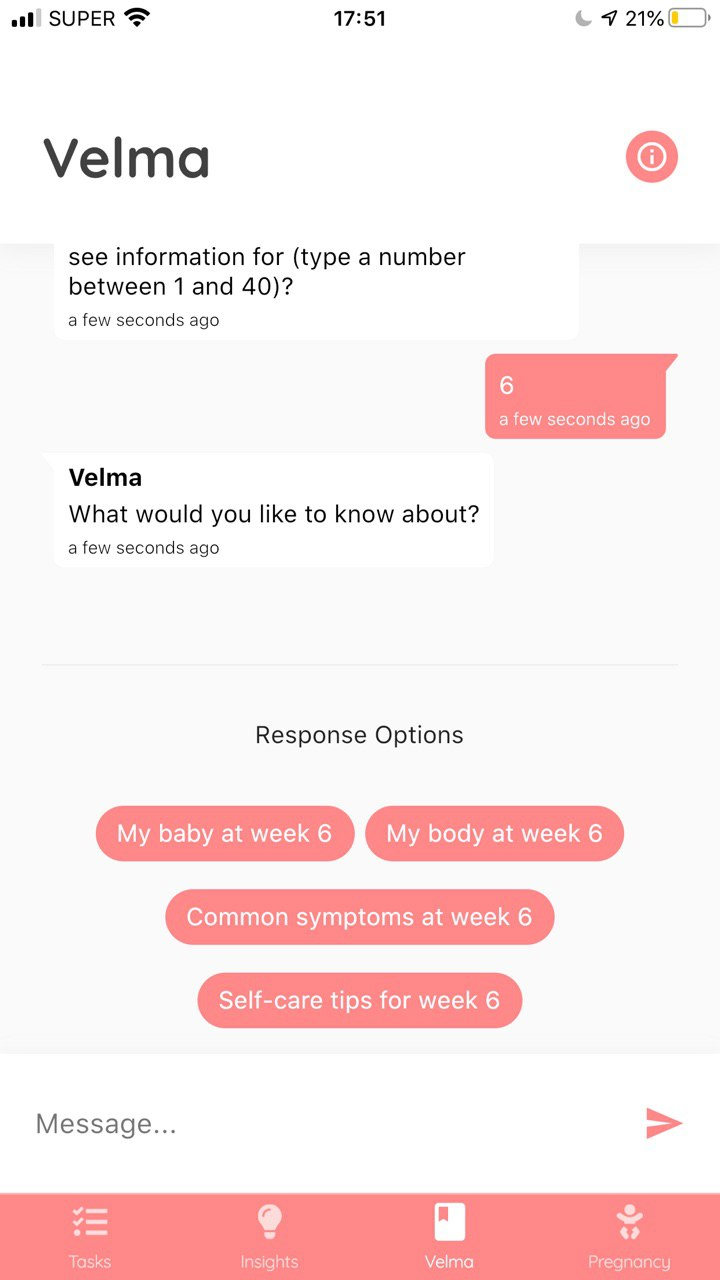Go to the Velma tab
Image resolution: width=720 pixels, height=1280 pixels.
click(449, 1237)
